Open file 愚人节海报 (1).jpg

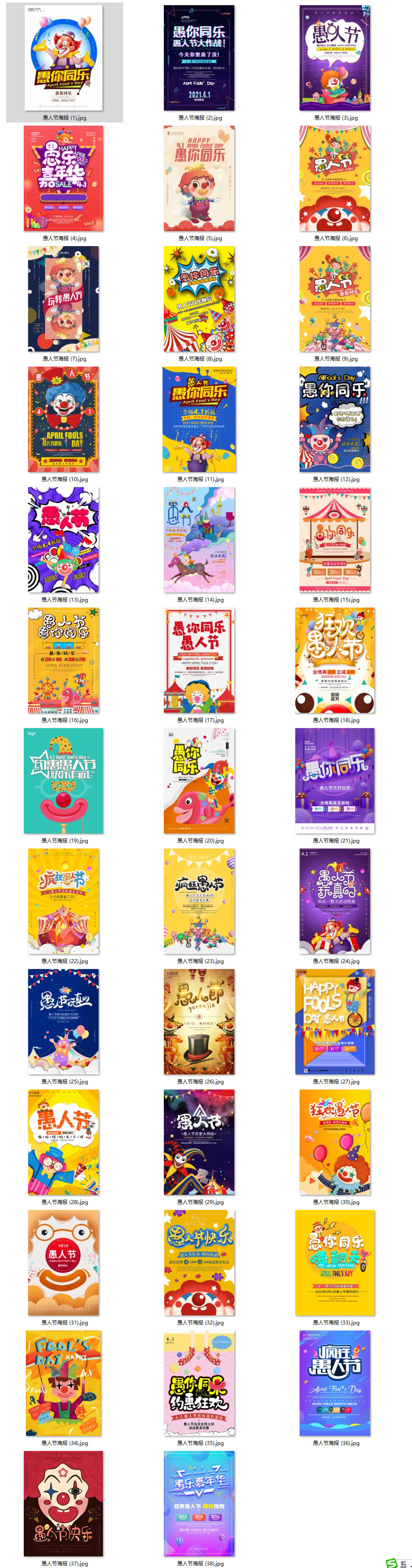tap(64, 58)
